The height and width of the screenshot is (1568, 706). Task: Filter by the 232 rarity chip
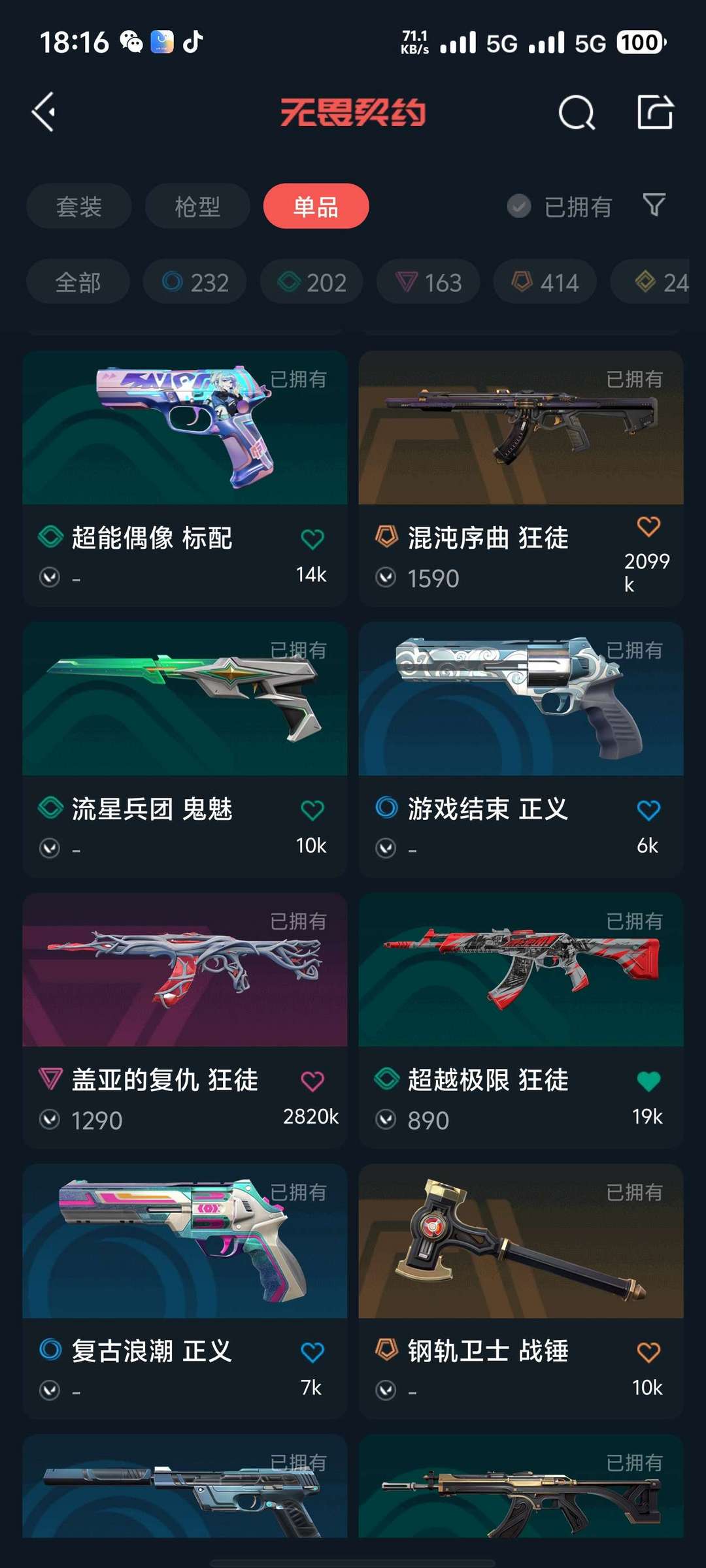(x=195, y=282)
